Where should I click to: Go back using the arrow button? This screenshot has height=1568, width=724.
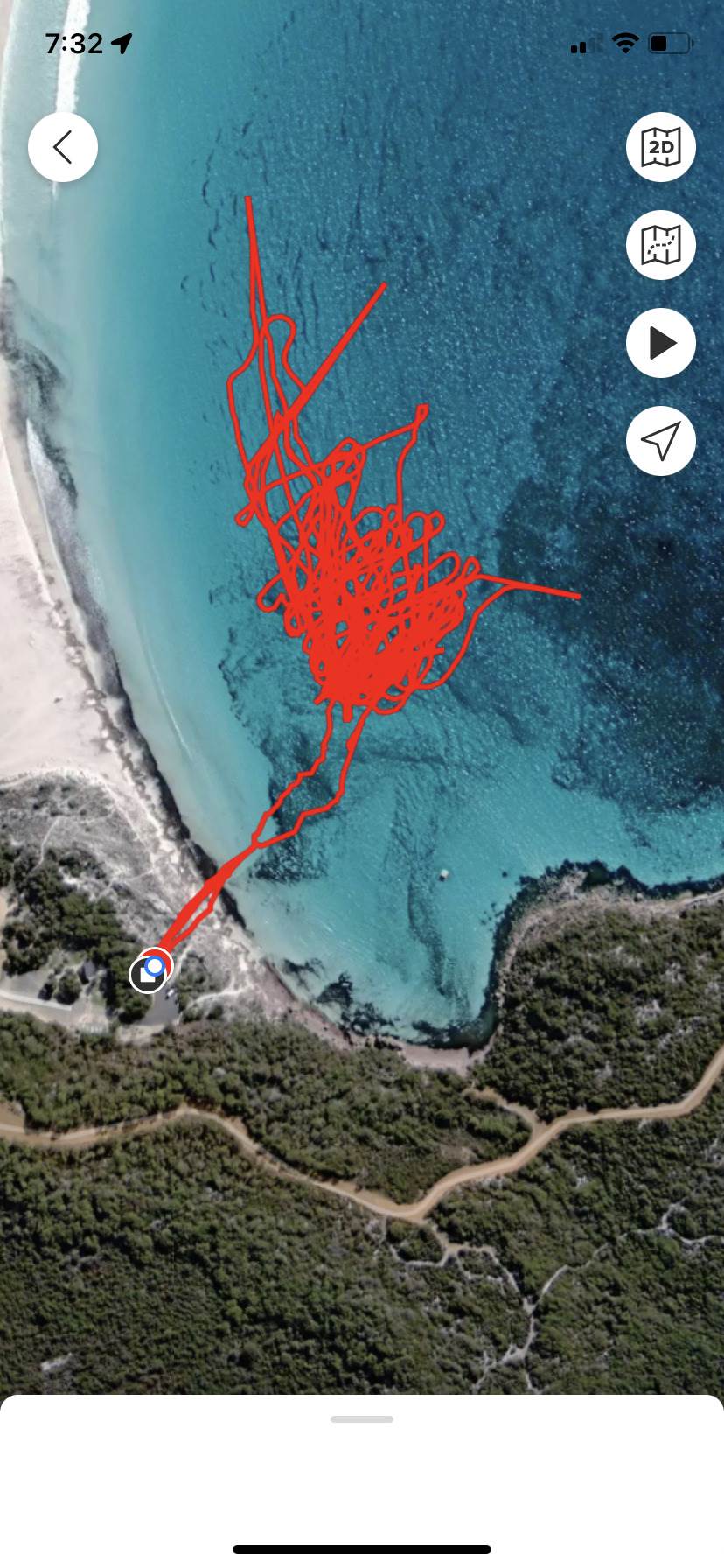click(x=63, y=147)
